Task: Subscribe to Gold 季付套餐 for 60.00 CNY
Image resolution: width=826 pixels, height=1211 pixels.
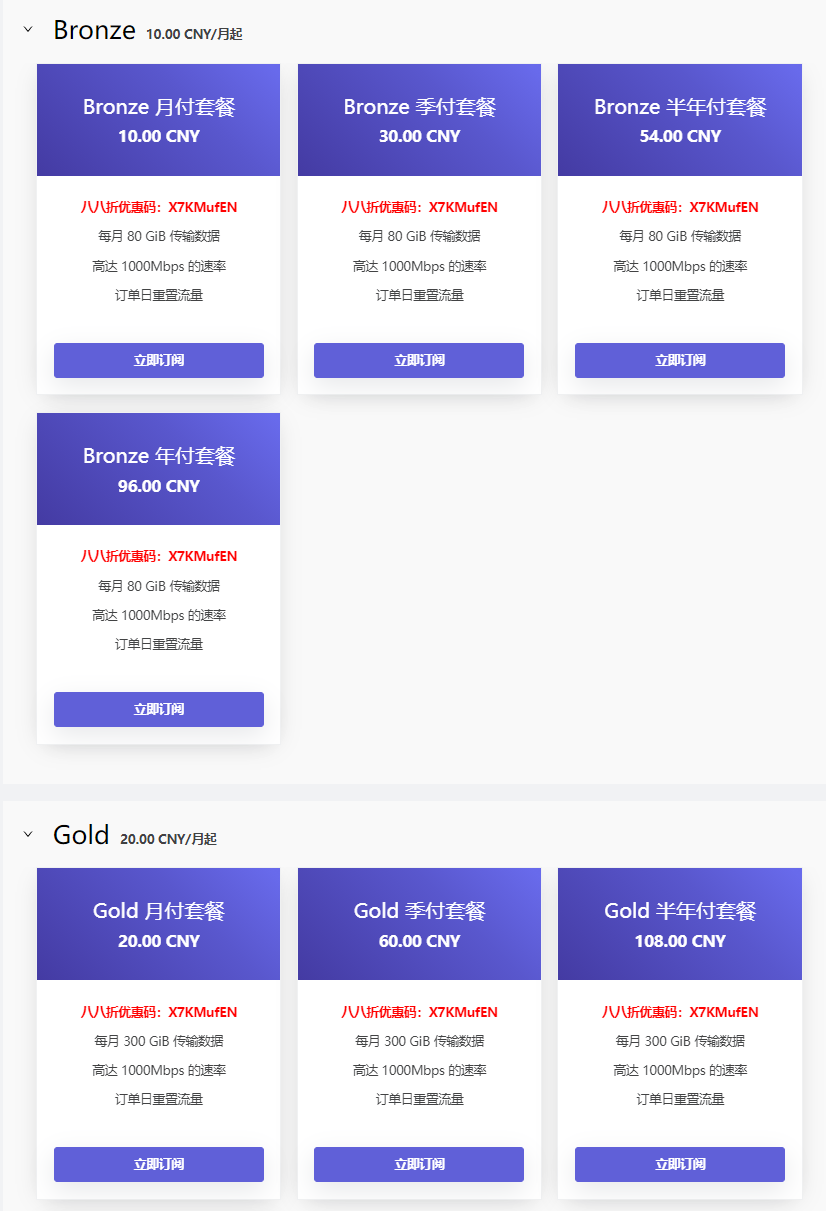Action: tap(419, 1164)
